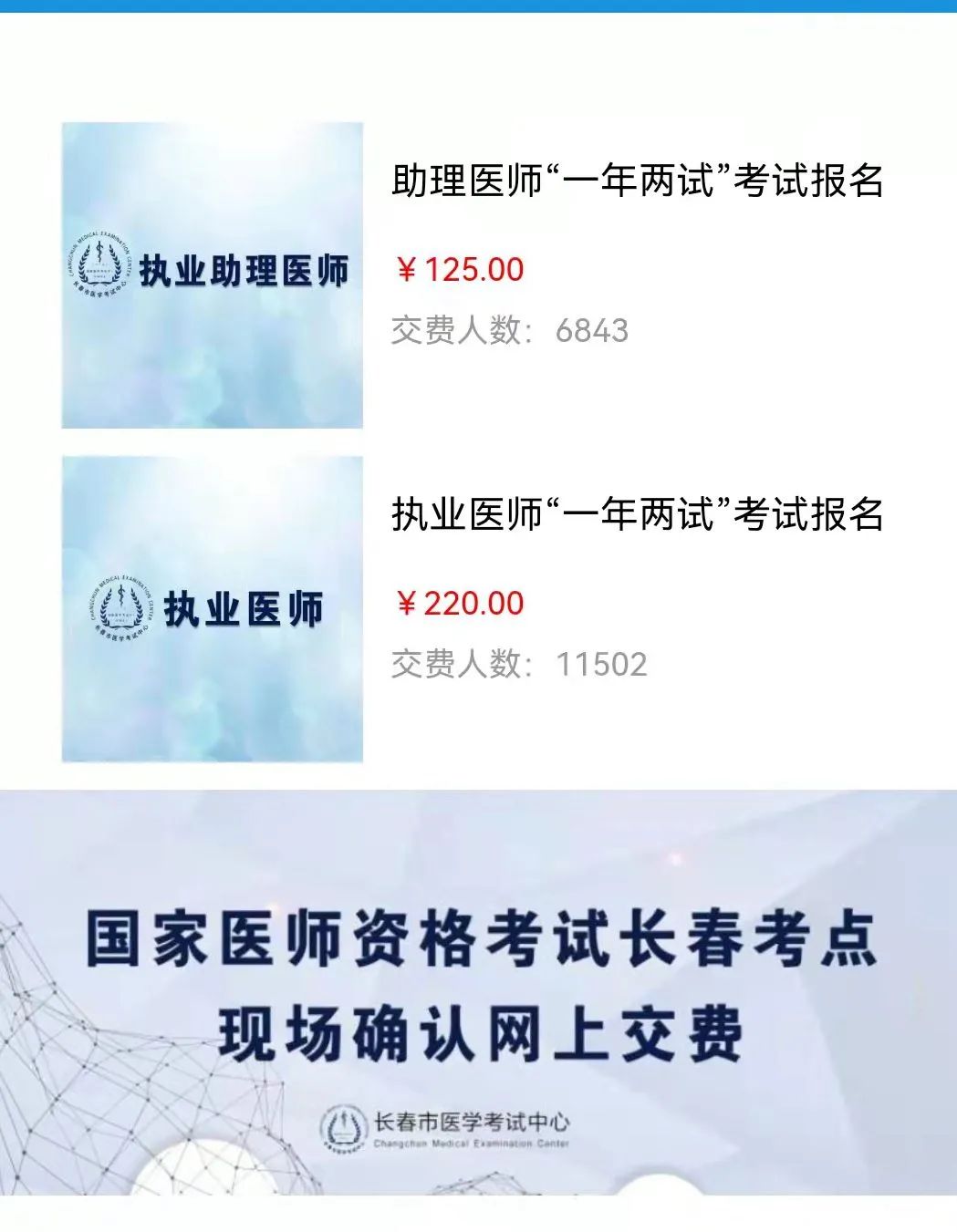Open the 执业医师“一年两试”考试报名 ¥220.00 item
957x1232 pixels.
pyautogui.click(x=637, y=516)
